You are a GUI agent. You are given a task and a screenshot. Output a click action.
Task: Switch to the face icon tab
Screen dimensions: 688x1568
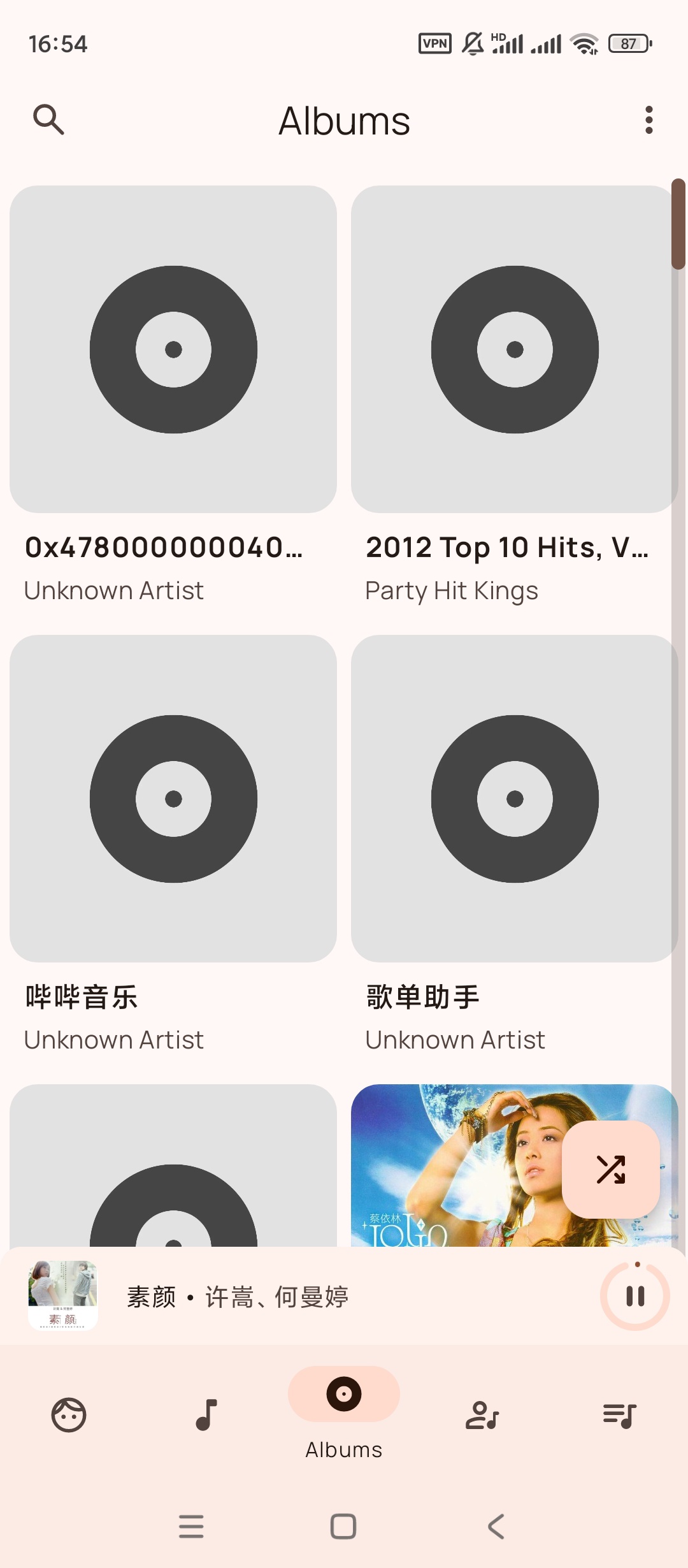(x=69, y=1415)
